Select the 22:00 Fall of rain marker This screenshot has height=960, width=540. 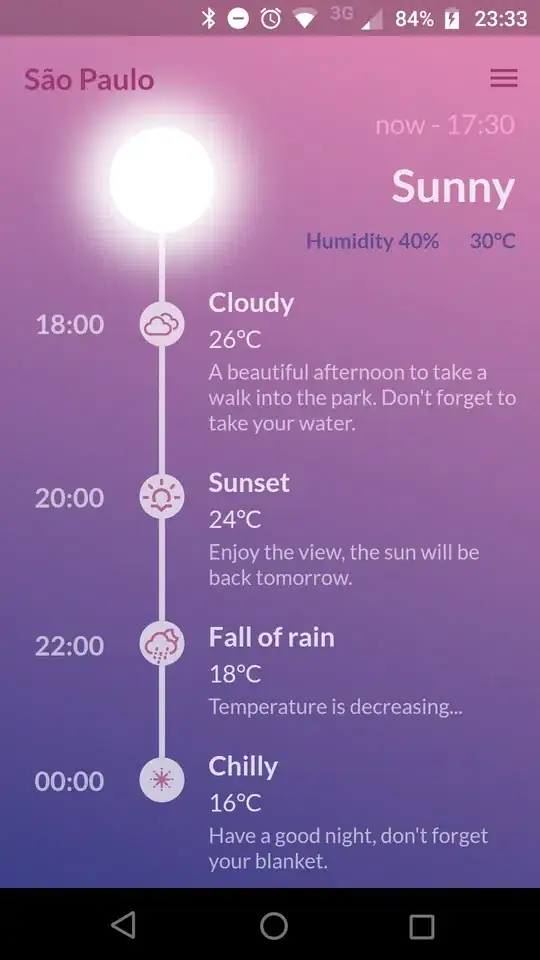162,643
